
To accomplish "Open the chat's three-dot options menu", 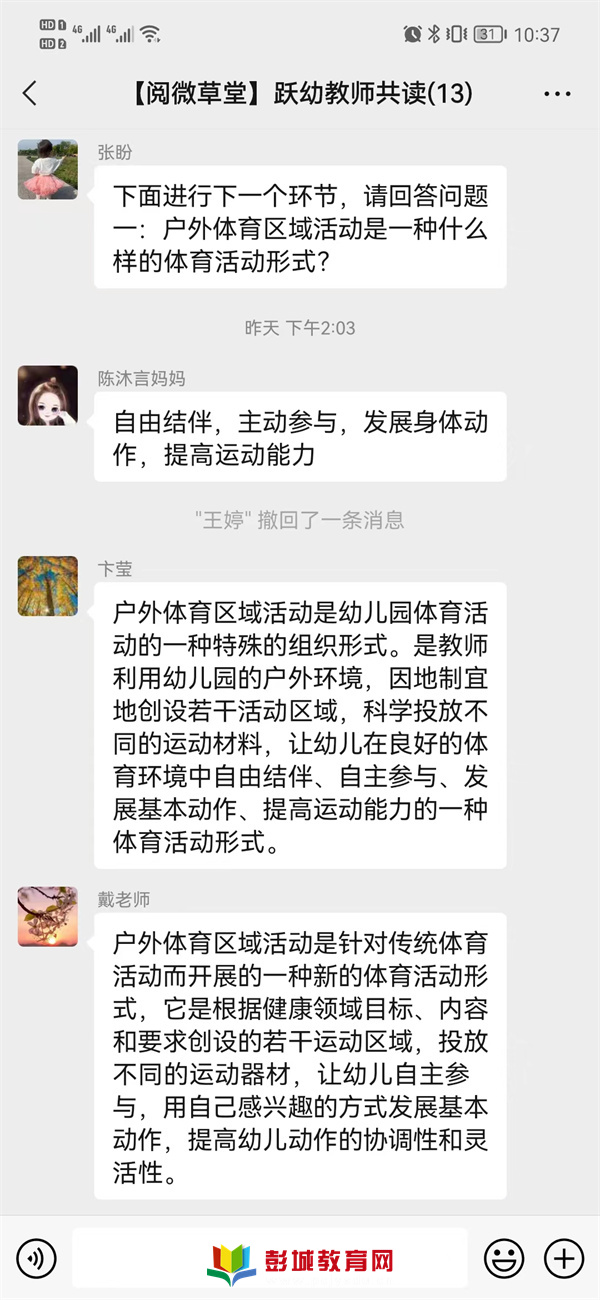I will (557, 94).
